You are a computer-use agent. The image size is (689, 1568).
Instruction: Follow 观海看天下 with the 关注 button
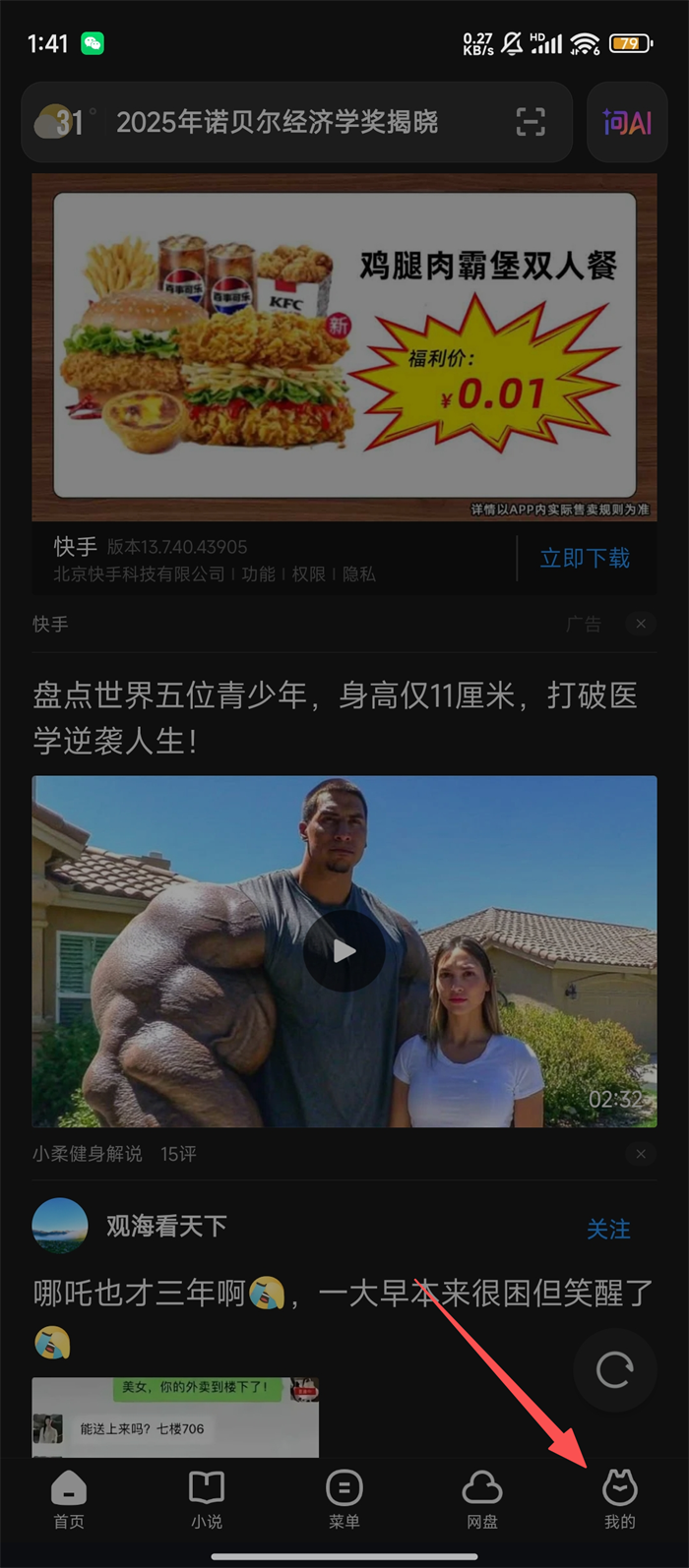[608, 1229]
